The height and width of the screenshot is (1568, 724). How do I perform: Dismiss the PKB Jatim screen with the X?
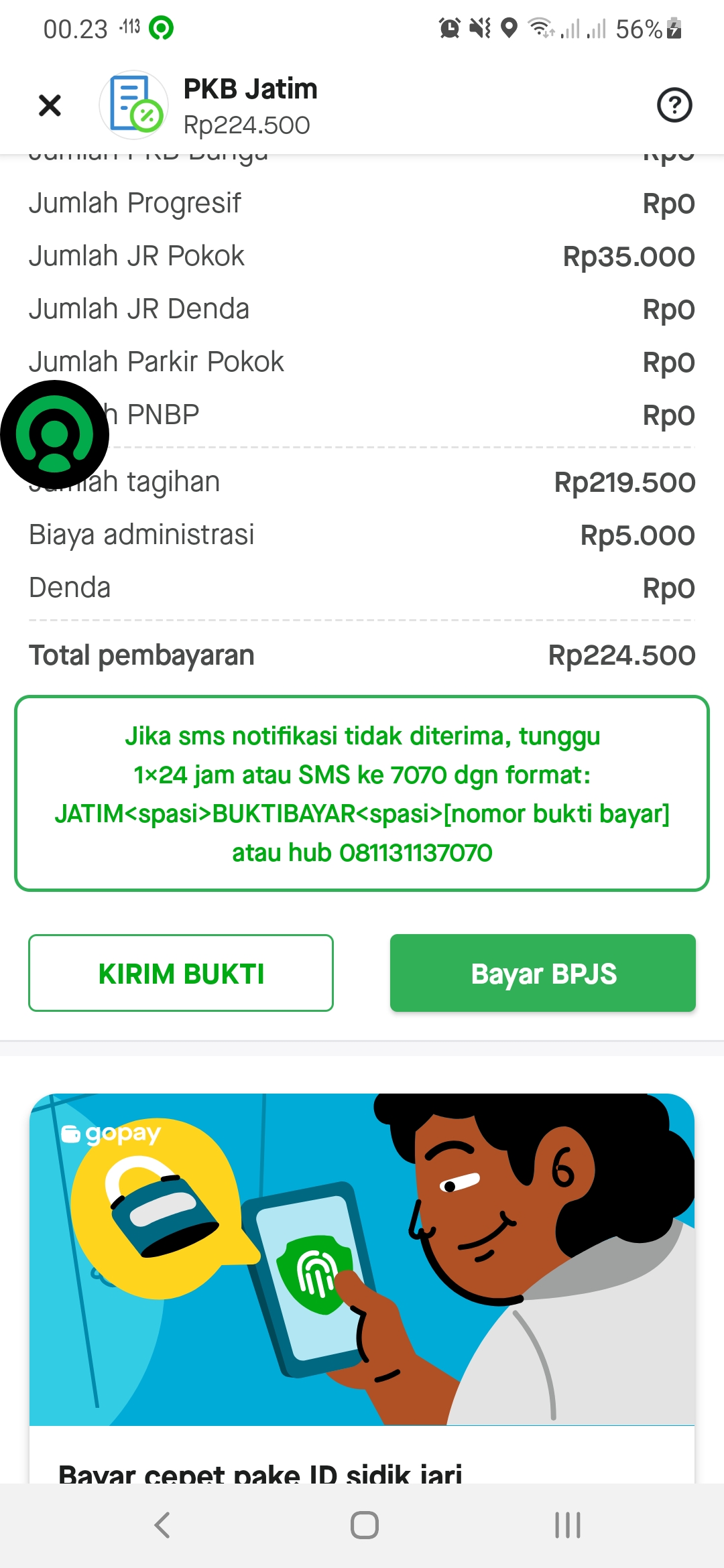49,105
